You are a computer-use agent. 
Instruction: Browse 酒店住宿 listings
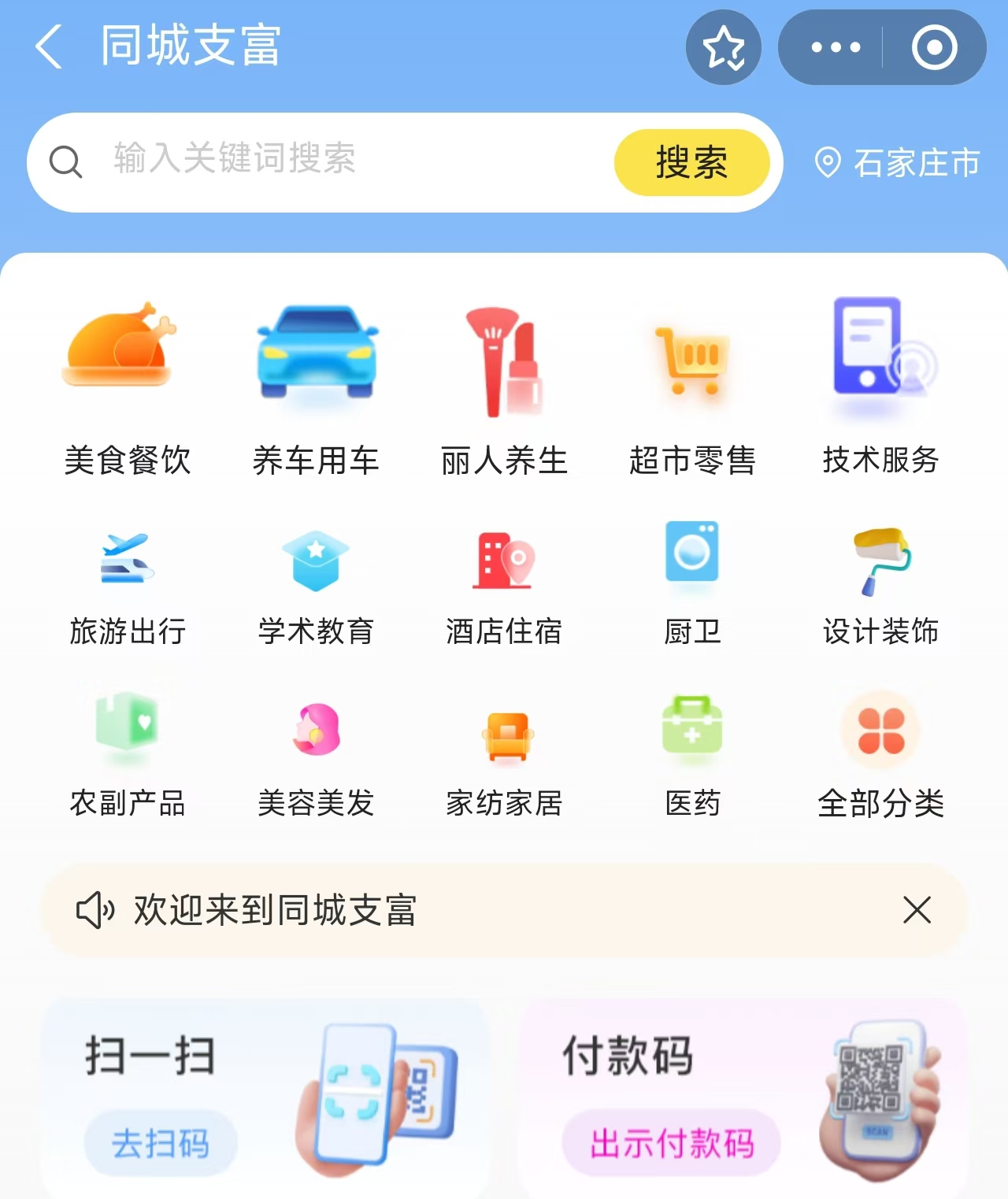pos(504,587)
